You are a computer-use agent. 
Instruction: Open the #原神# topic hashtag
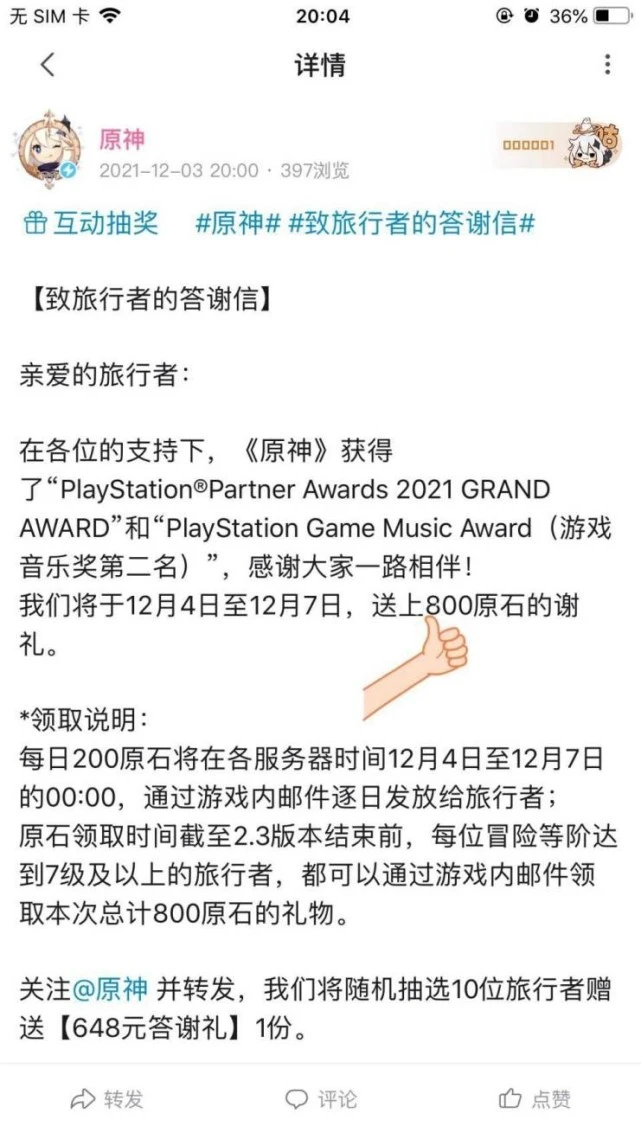[x=237, y=223]
